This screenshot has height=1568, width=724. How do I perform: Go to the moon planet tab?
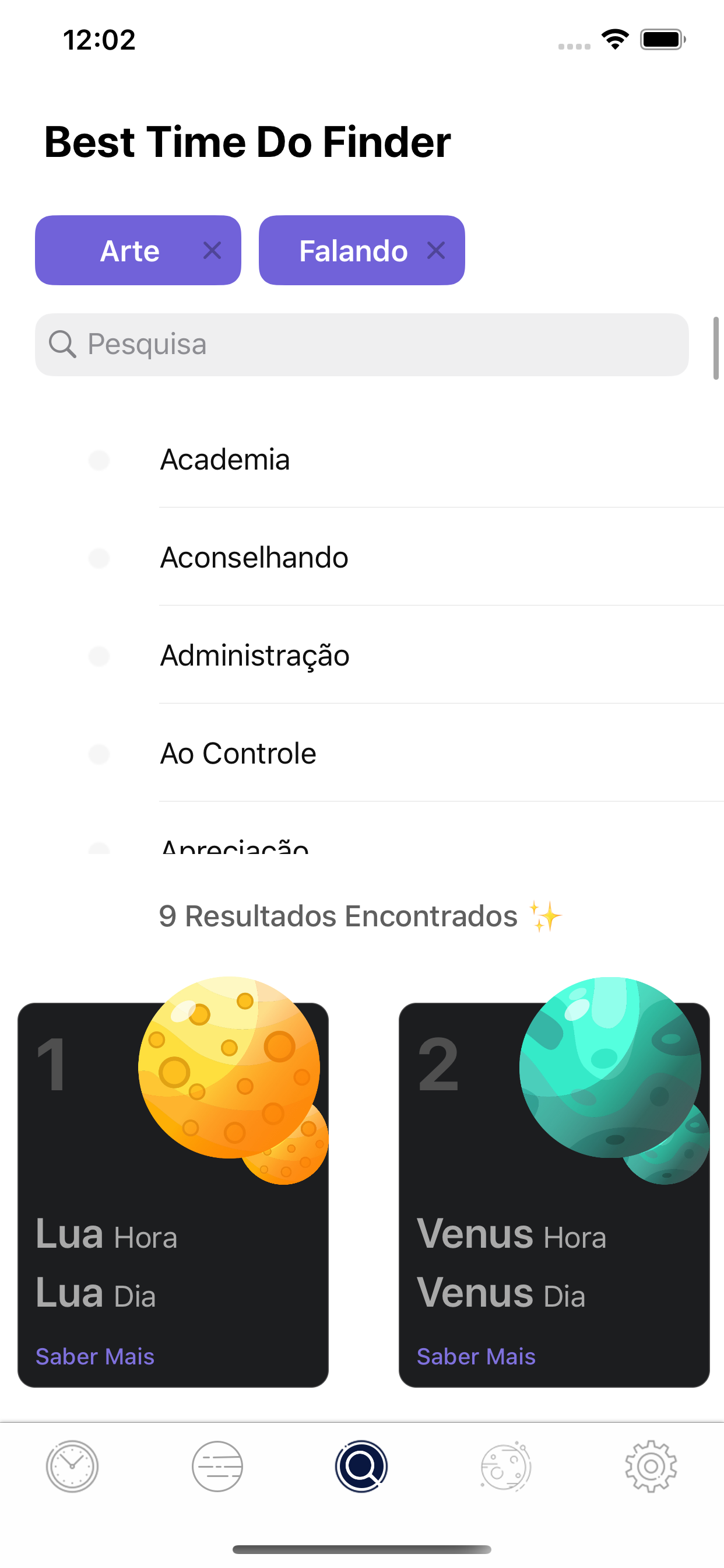506,1466
